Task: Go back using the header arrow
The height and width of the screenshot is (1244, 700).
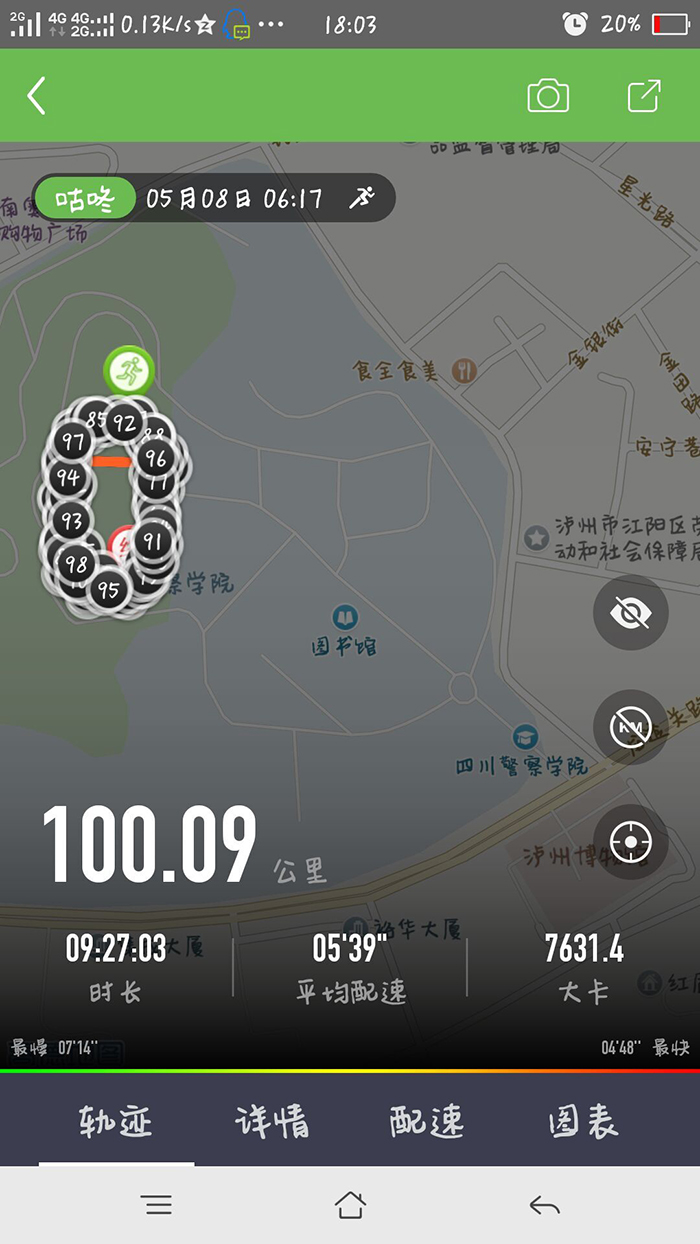Action: coord(37,96)
